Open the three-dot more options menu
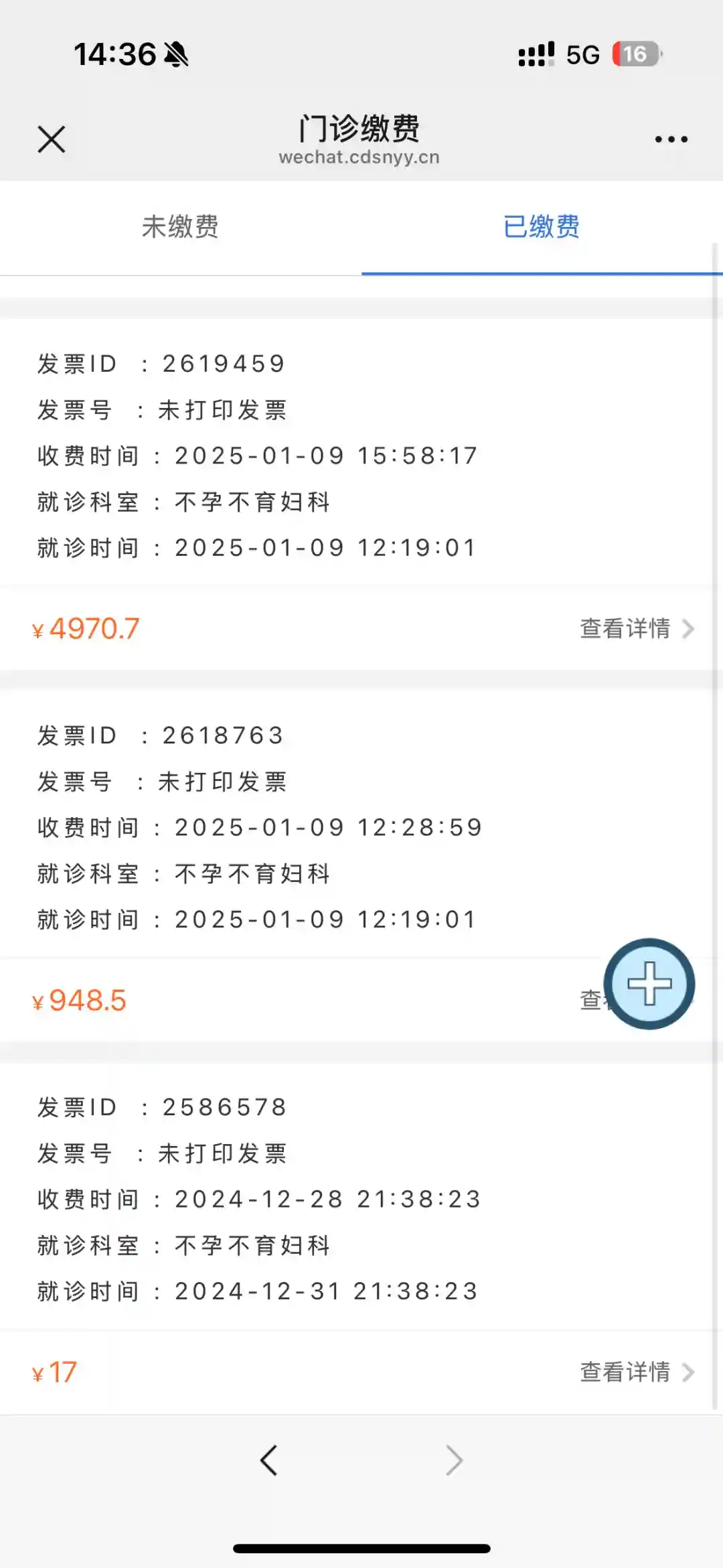Screen dimensions: 723x1568 [671, 139]
